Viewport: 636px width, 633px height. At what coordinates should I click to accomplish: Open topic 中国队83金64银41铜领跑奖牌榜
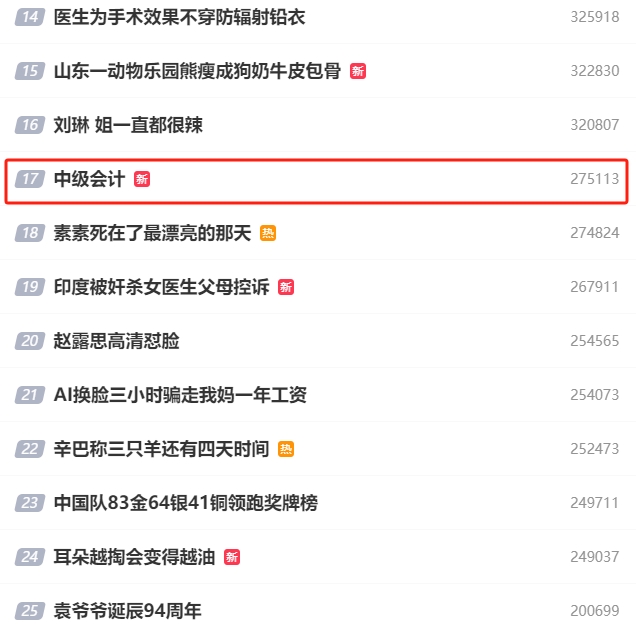(185, 503)
